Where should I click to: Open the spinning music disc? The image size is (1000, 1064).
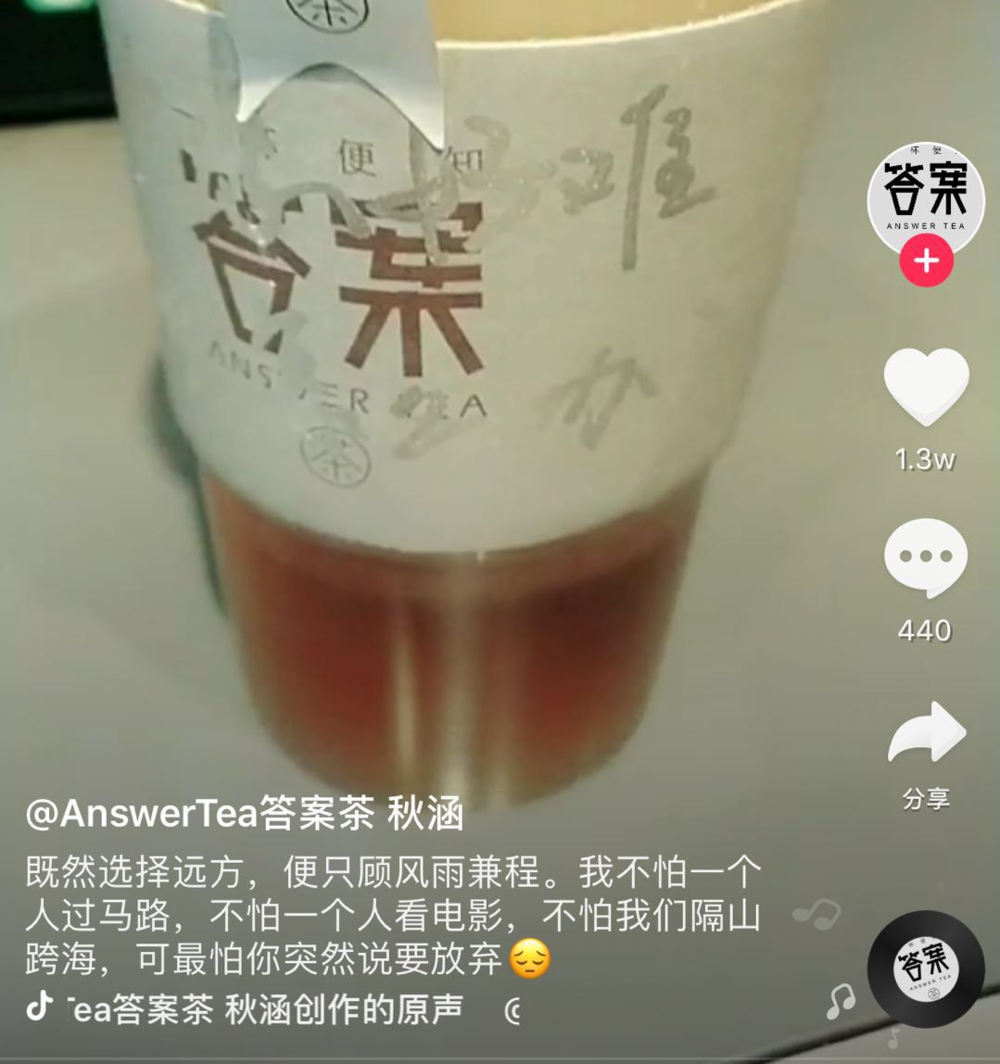click(925, 969)
